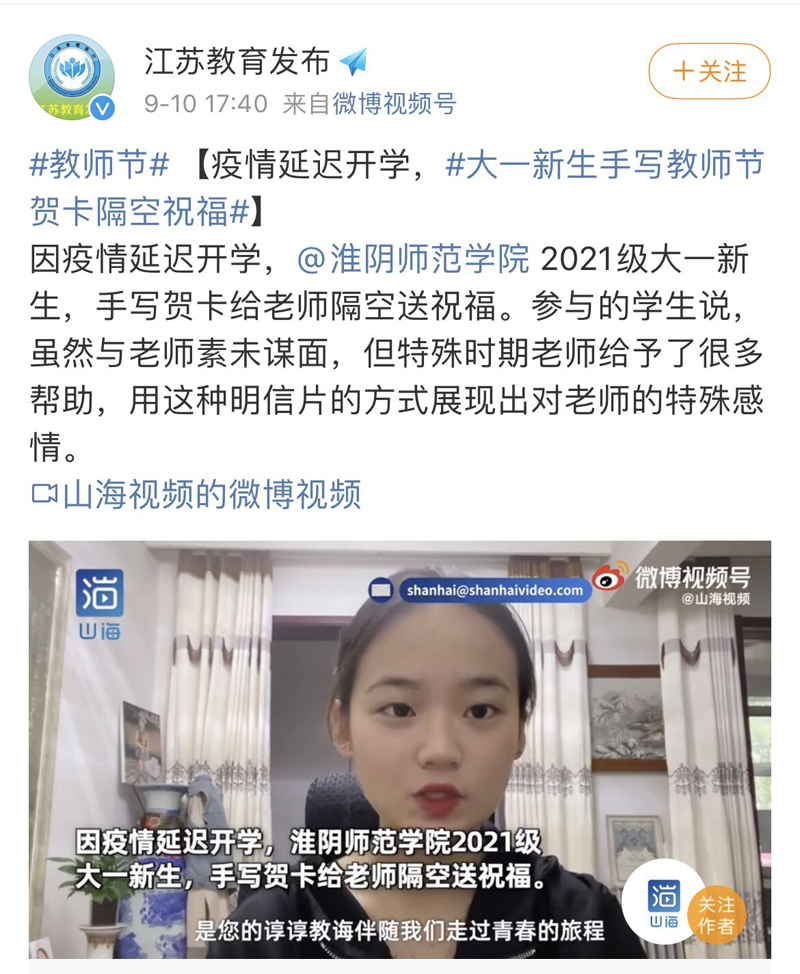The height and width of the screenshot is (974, 800).
Task: Open the #教师节# hashtag topic
Action: click(x=100, y=164)
